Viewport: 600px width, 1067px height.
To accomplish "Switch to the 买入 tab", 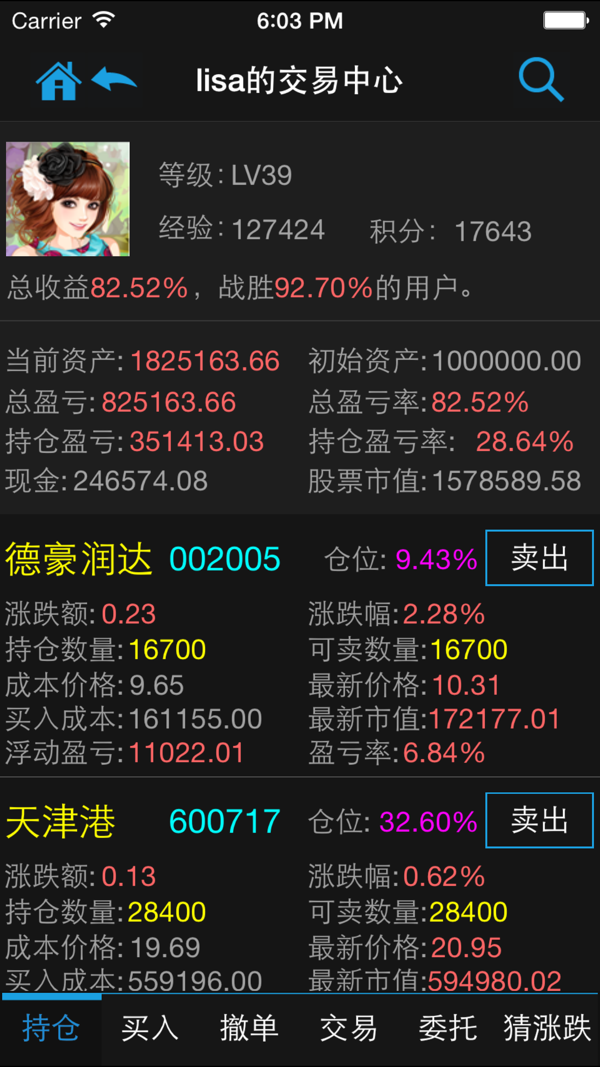I will (150, 1028).
